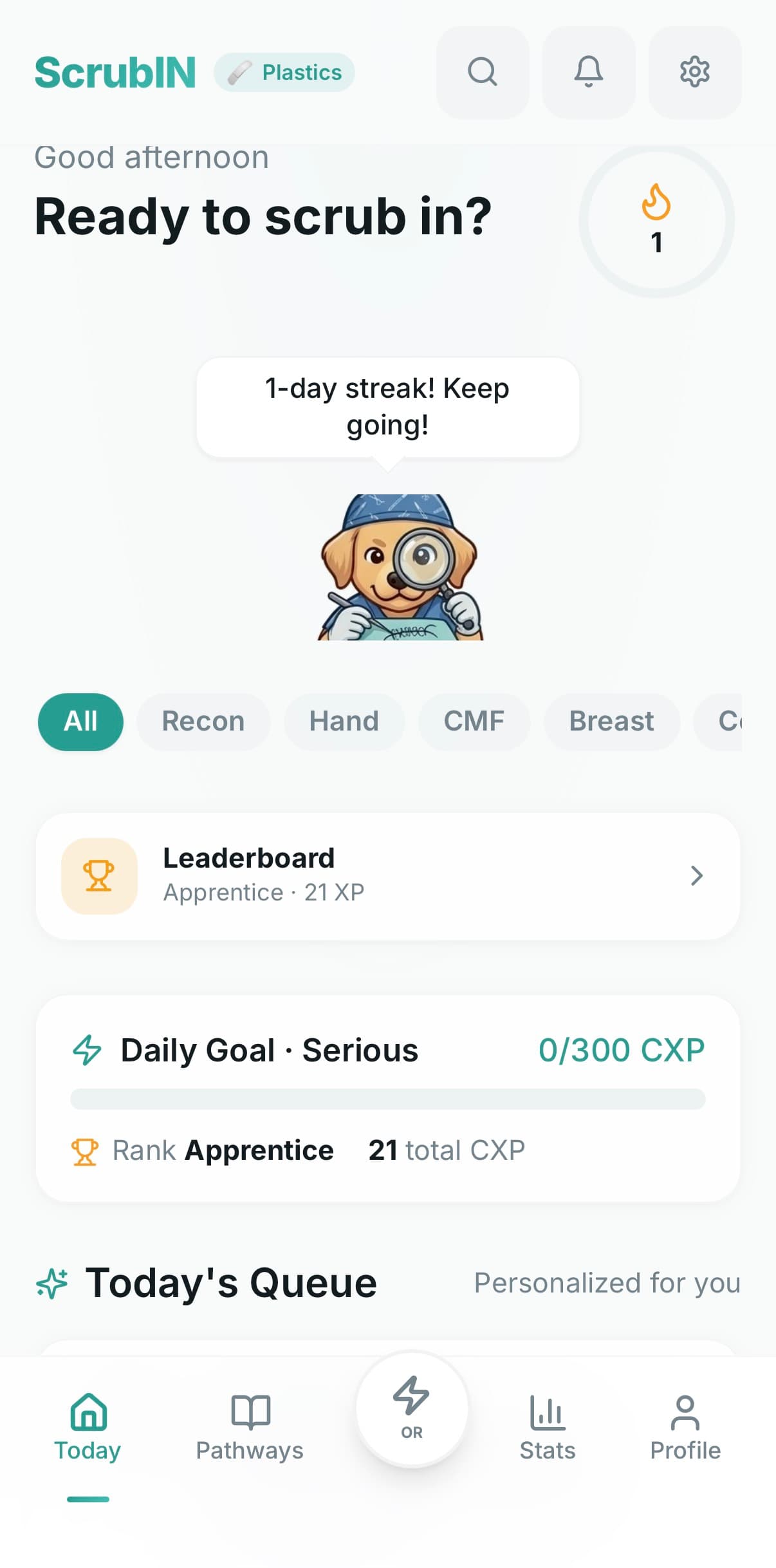Tap the OR lightning button
The width and height of the screenshot is (776, 1568).
coord(412,1408)
